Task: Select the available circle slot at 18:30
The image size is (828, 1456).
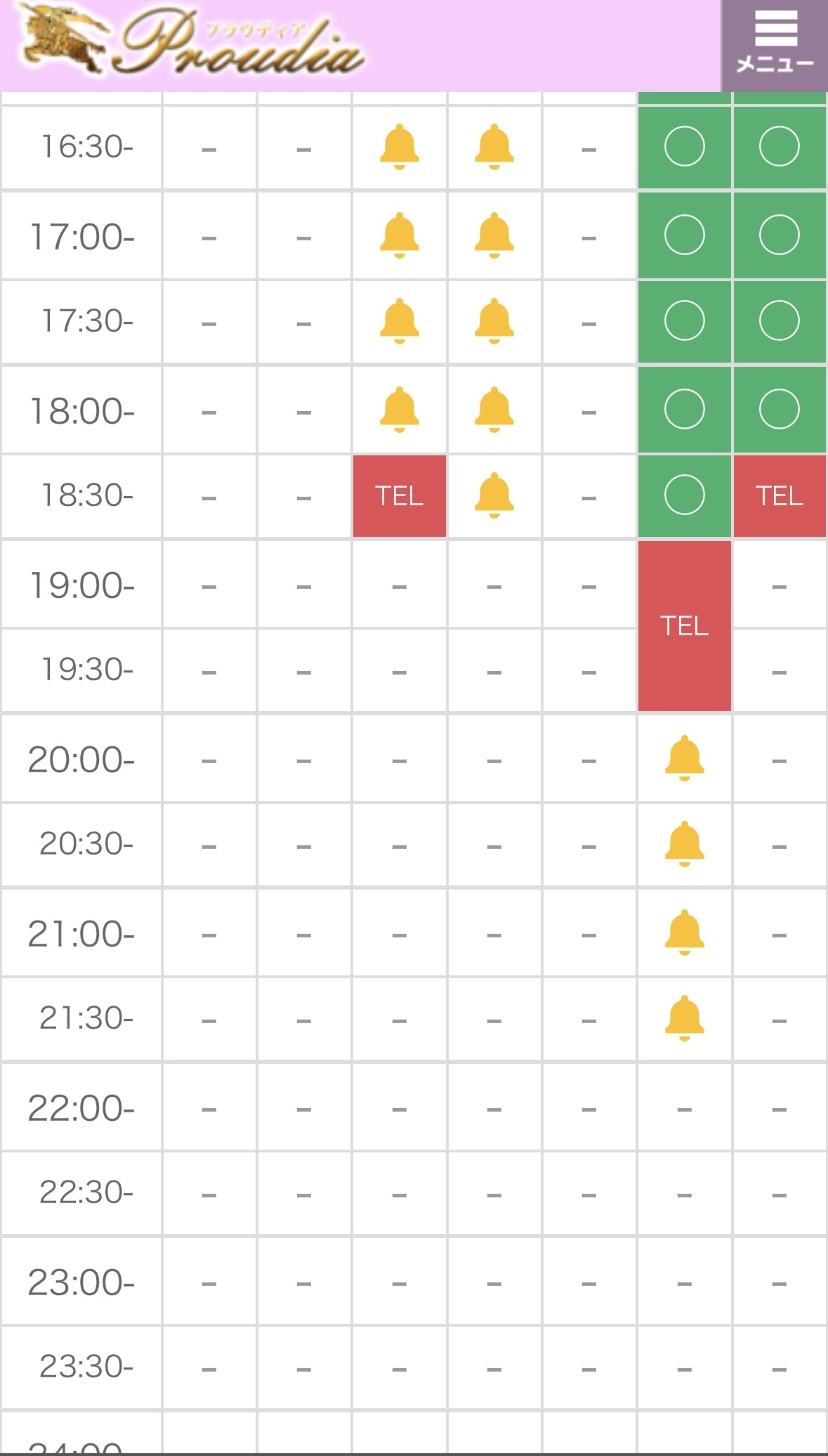Action: click(684, 495)
